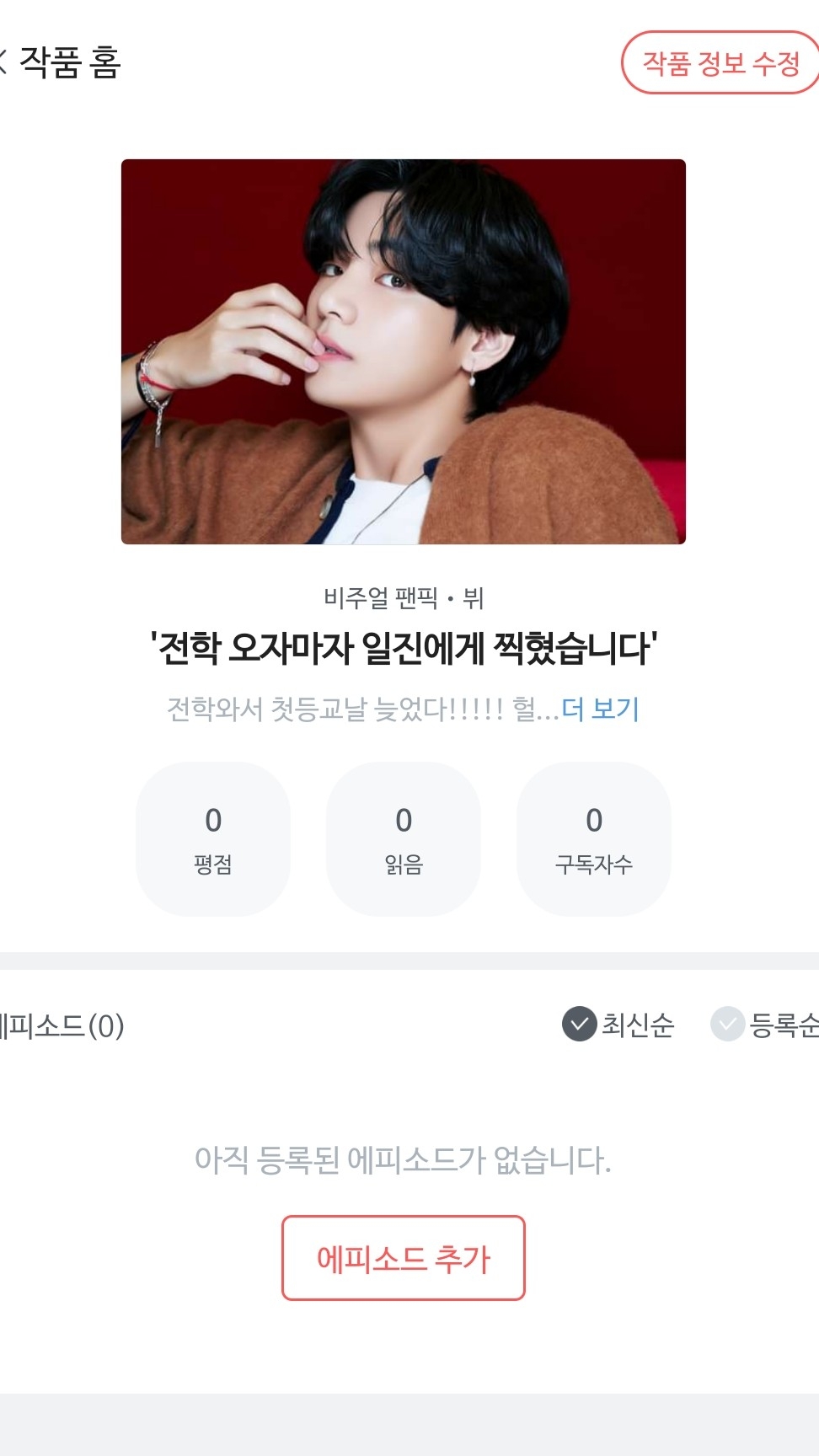Sort episodes by 최신순
This screenshot has height=1456, width=819.
619,1025
